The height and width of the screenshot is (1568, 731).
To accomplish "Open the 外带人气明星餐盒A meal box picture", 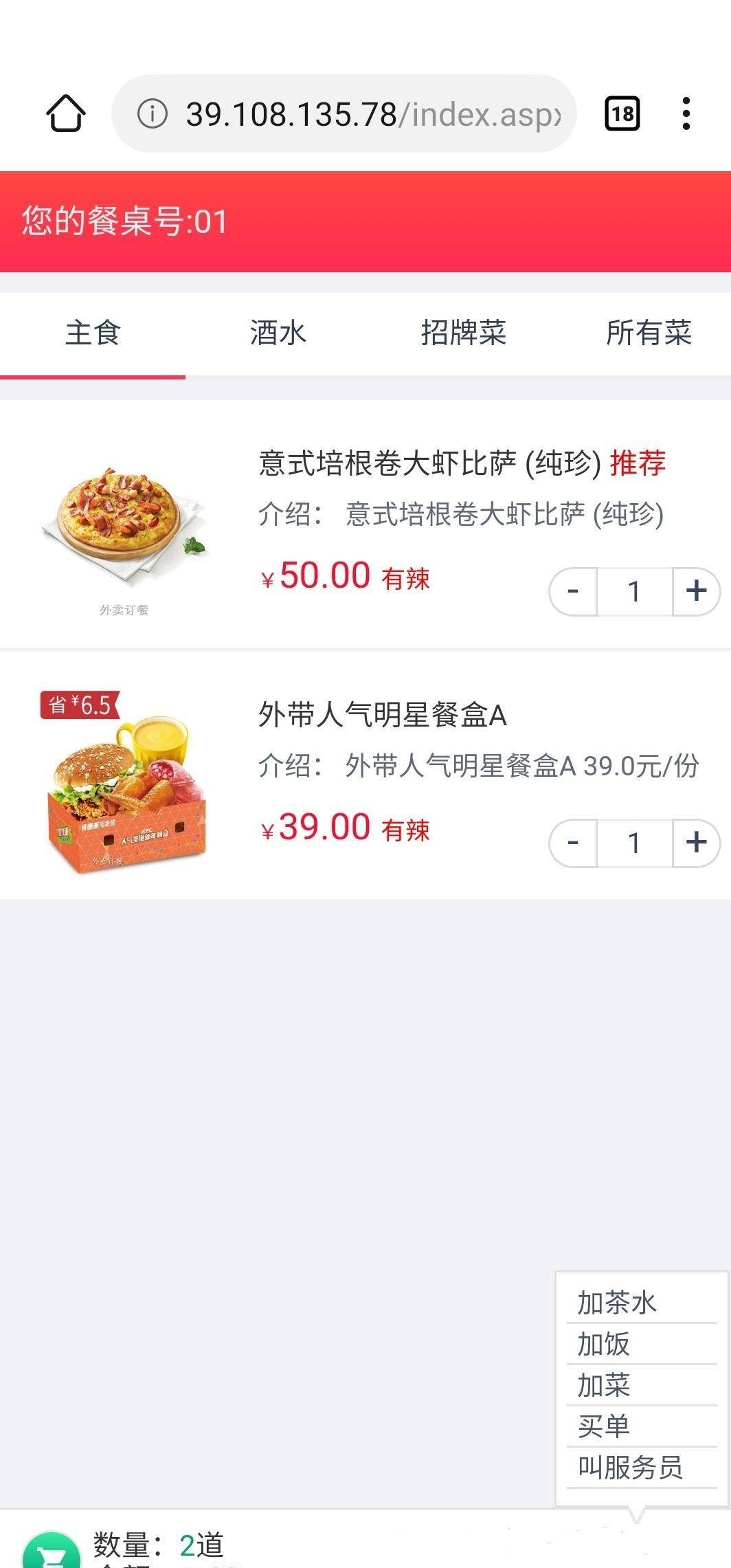I will click(x=124, y=784).
